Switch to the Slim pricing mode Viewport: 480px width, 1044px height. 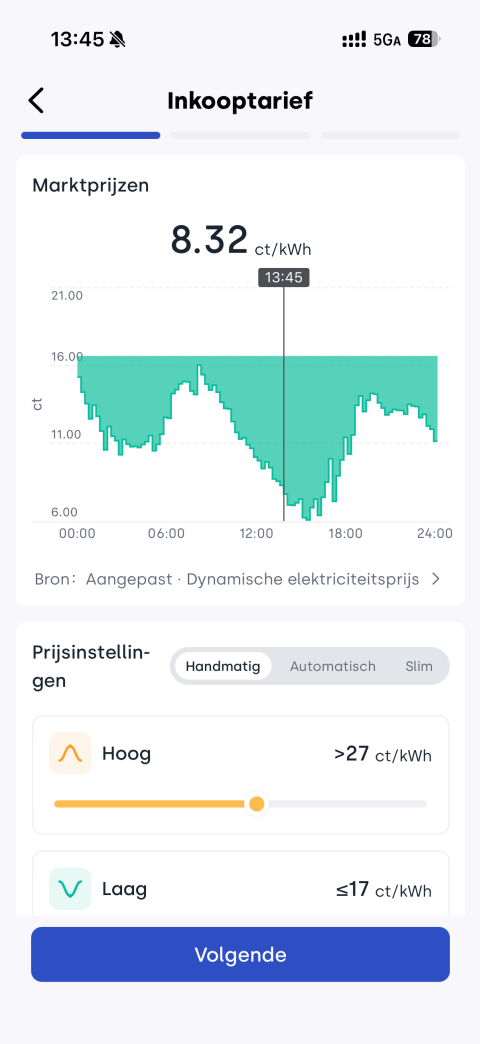coord(419,666)
